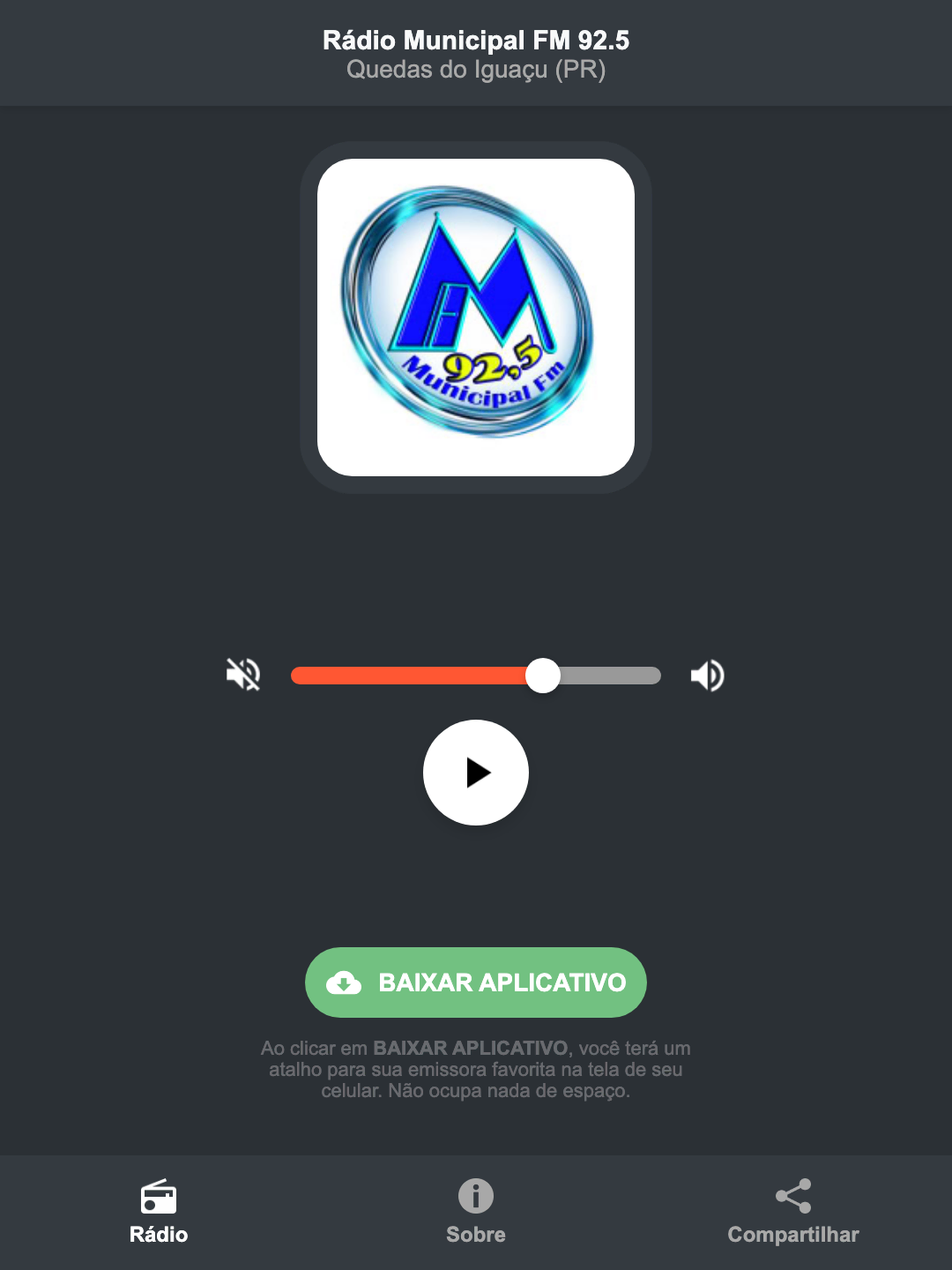Click the BAIXAR APLICATIVO button
The image size is (952, 1270).
coord(475,982)
